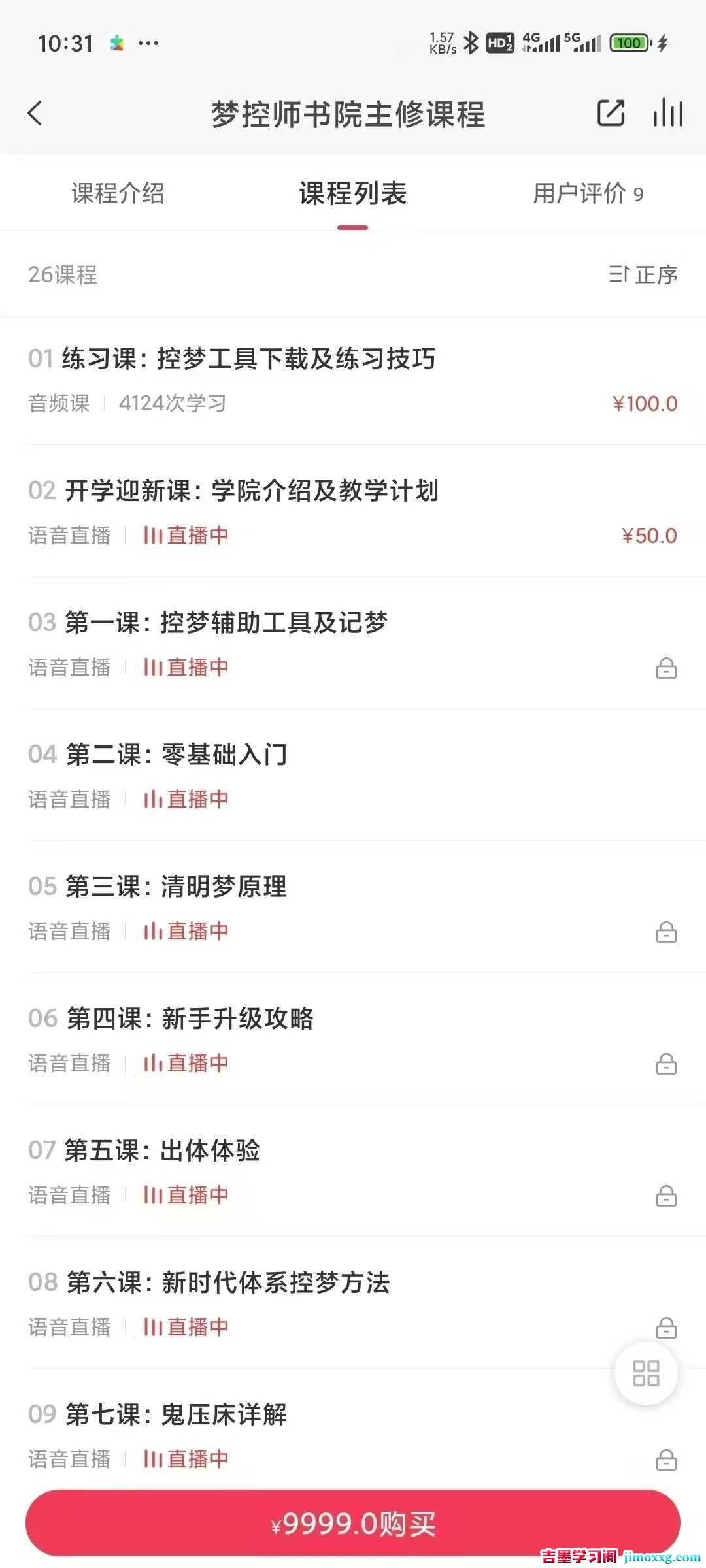
Task: Select the 课程列表 tab
Action: (353, 193)
